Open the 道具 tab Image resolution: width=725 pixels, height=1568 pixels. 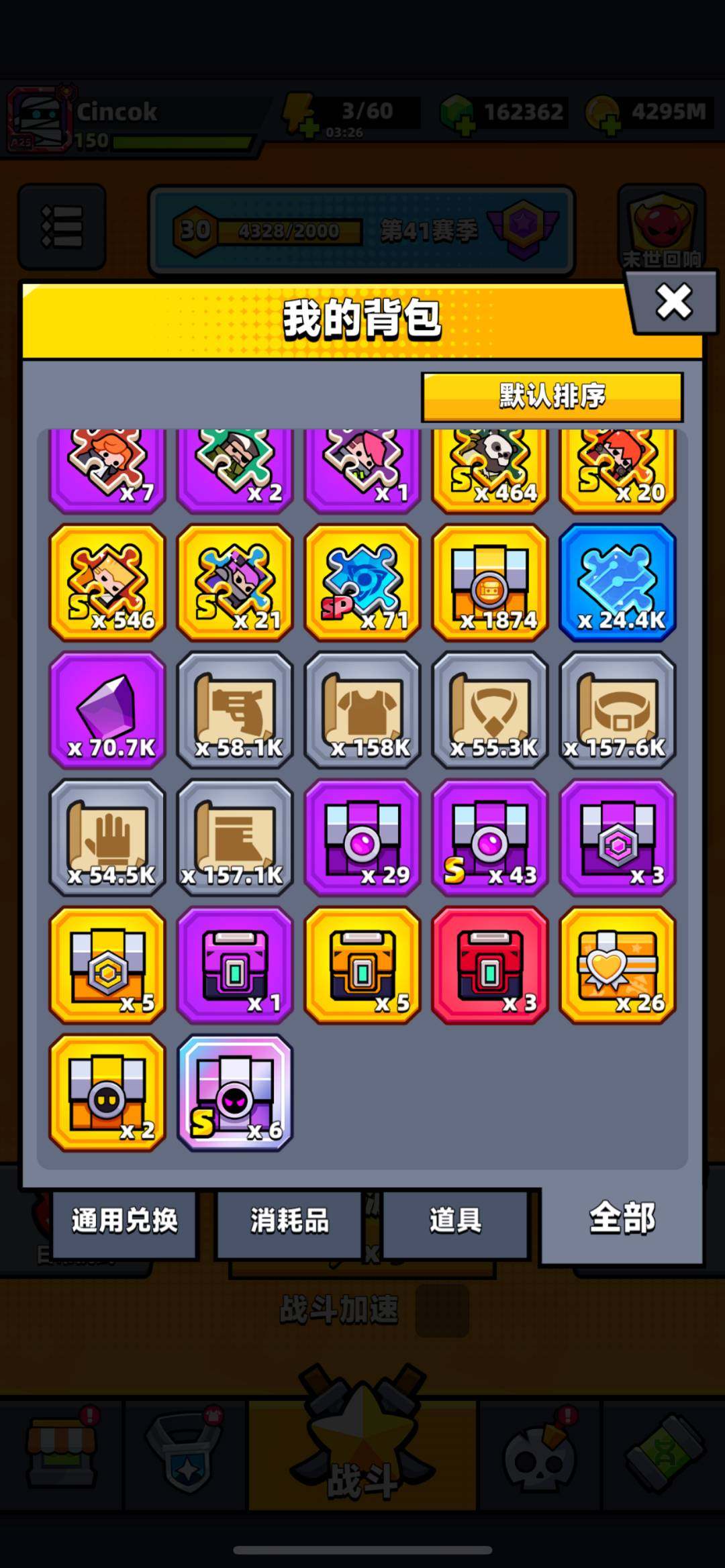point(455,1220)
